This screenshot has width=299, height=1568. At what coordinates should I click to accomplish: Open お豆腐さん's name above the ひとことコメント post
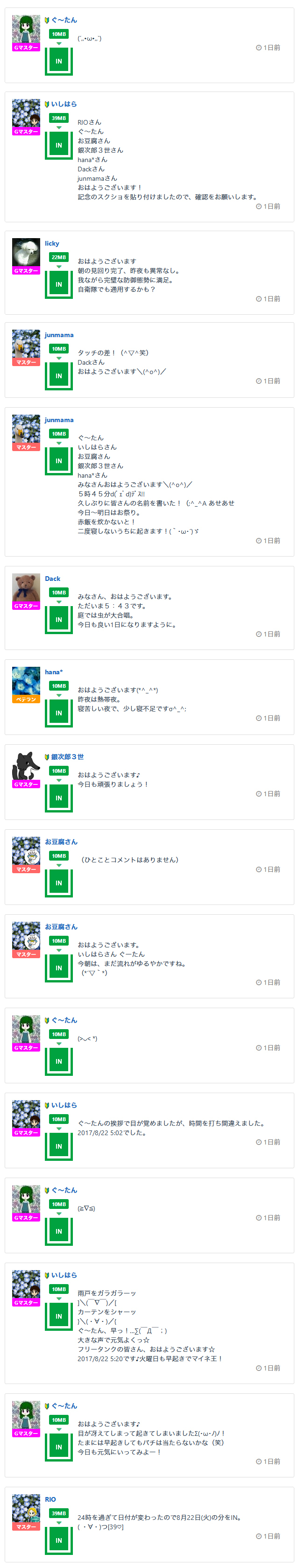[x=61, y=842]
